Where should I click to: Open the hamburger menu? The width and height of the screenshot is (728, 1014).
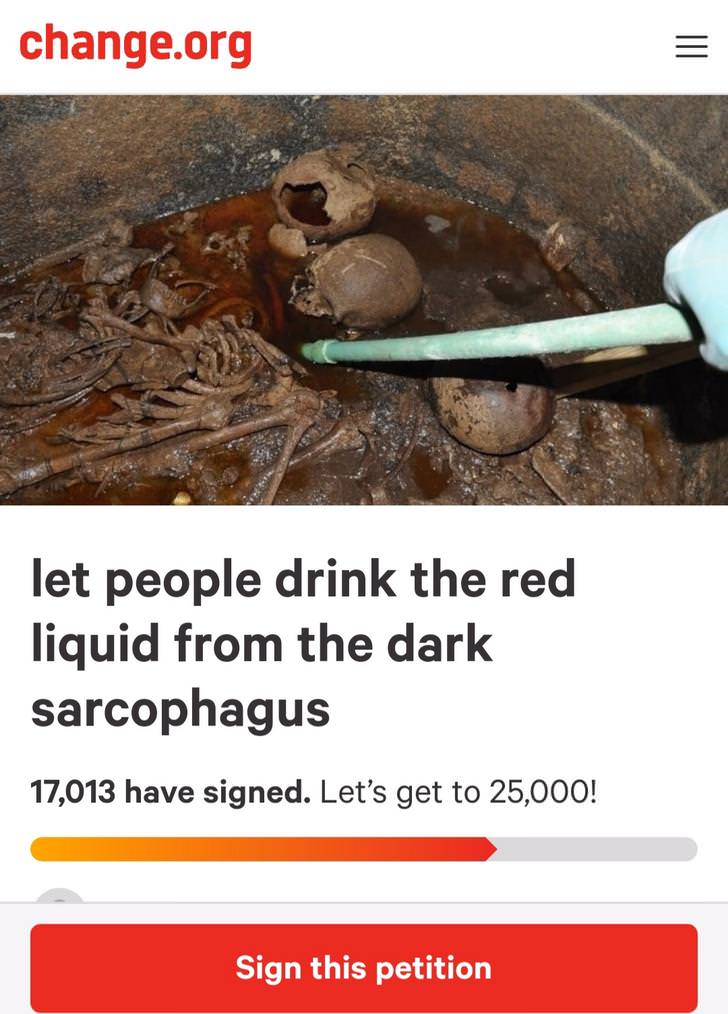(691, 47)
